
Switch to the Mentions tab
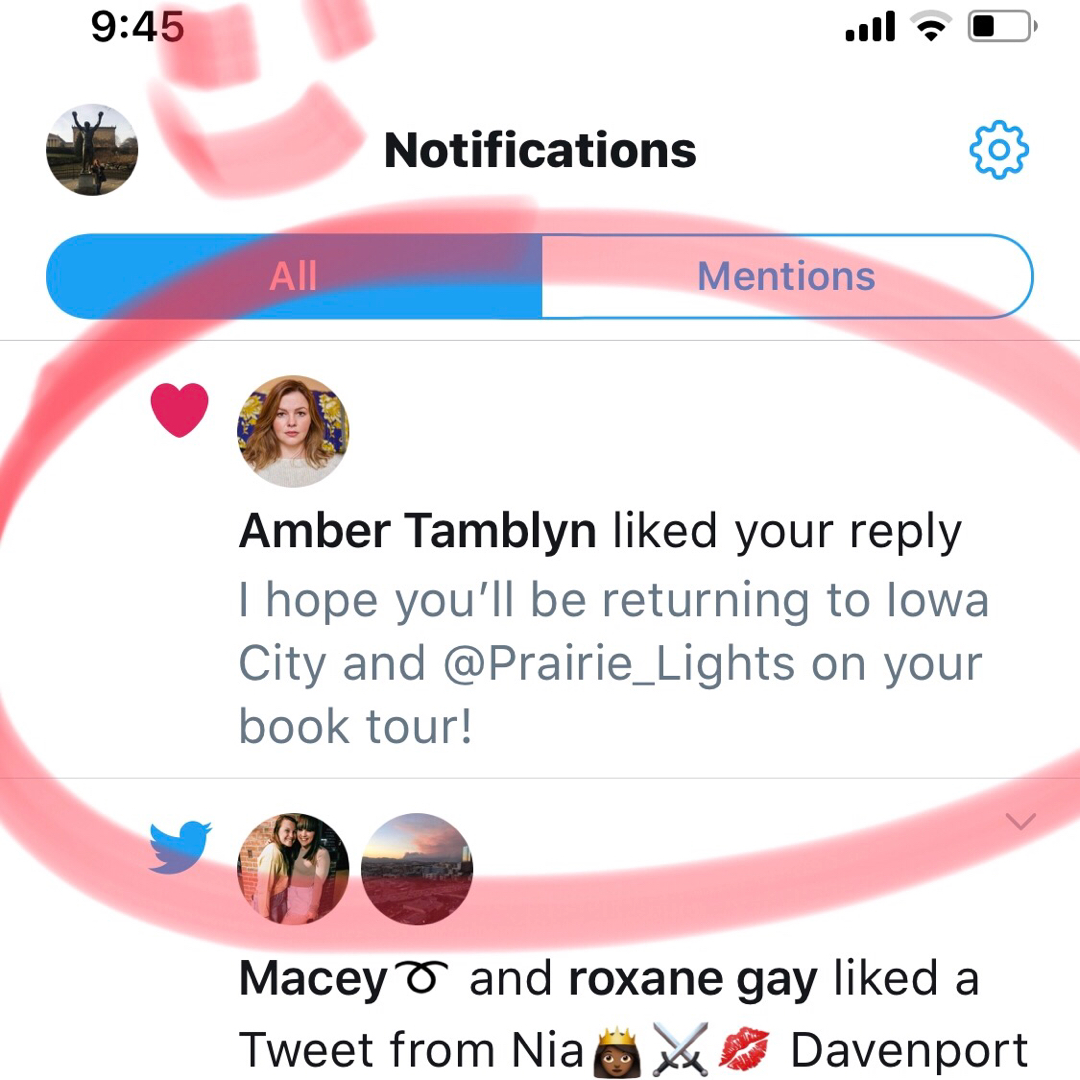pyautogui.click(x=786, y=276)
